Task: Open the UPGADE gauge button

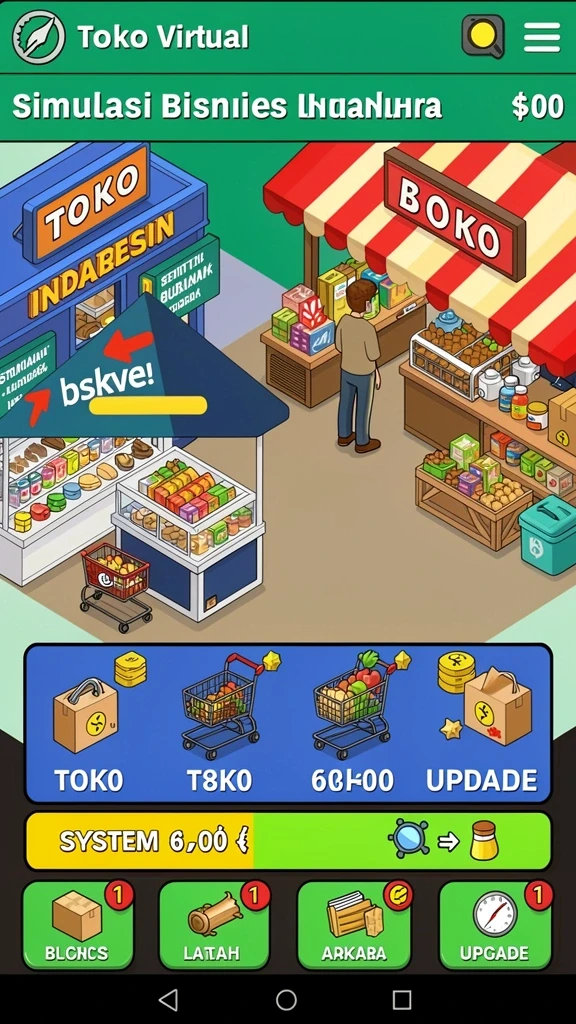Action: pyautogui.click(x=495, y=925)
